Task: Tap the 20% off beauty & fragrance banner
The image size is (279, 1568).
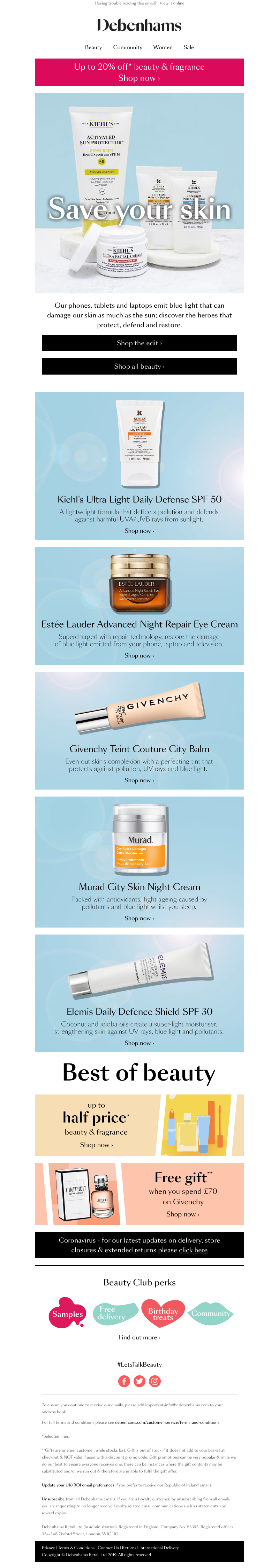Action: point(139,72)
